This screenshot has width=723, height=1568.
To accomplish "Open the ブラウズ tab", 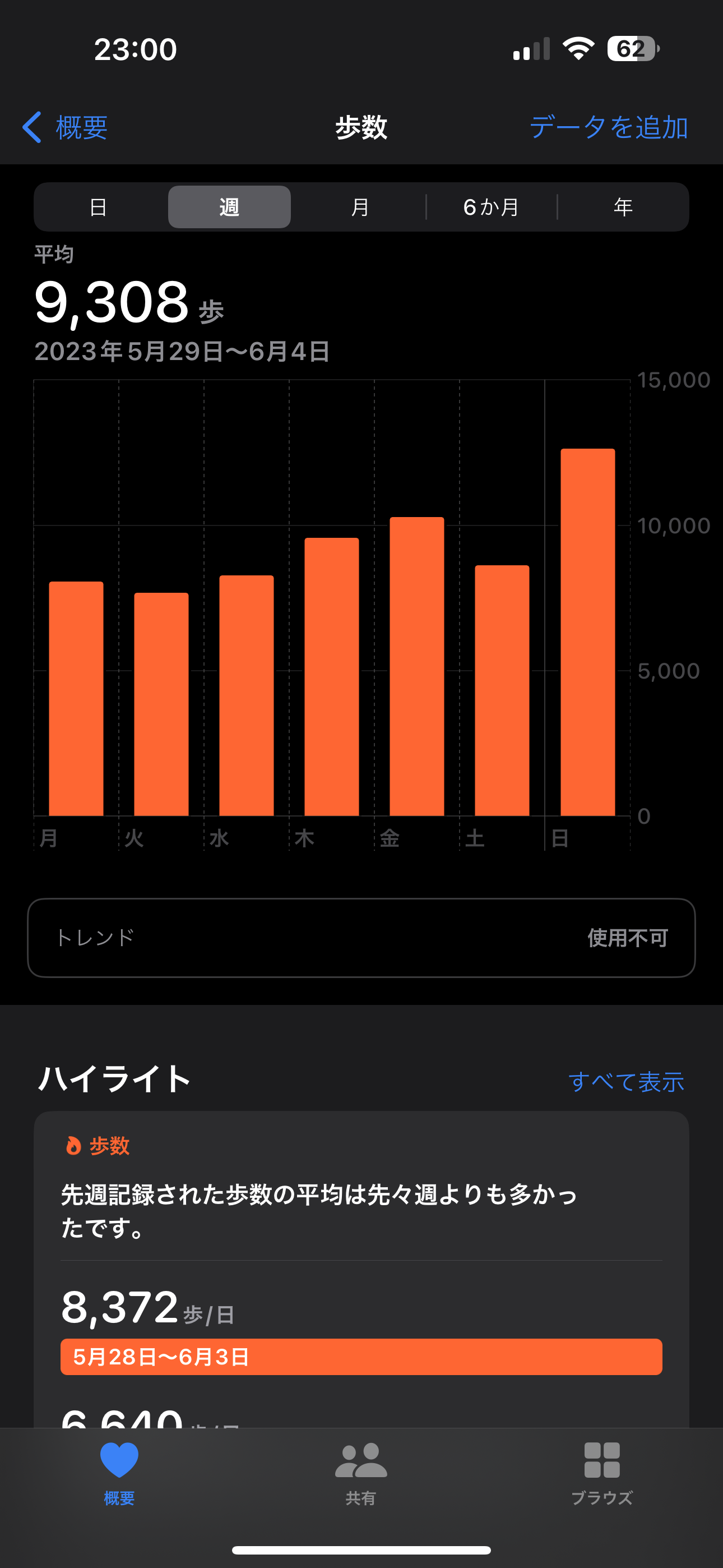I will coord(602,1473).
